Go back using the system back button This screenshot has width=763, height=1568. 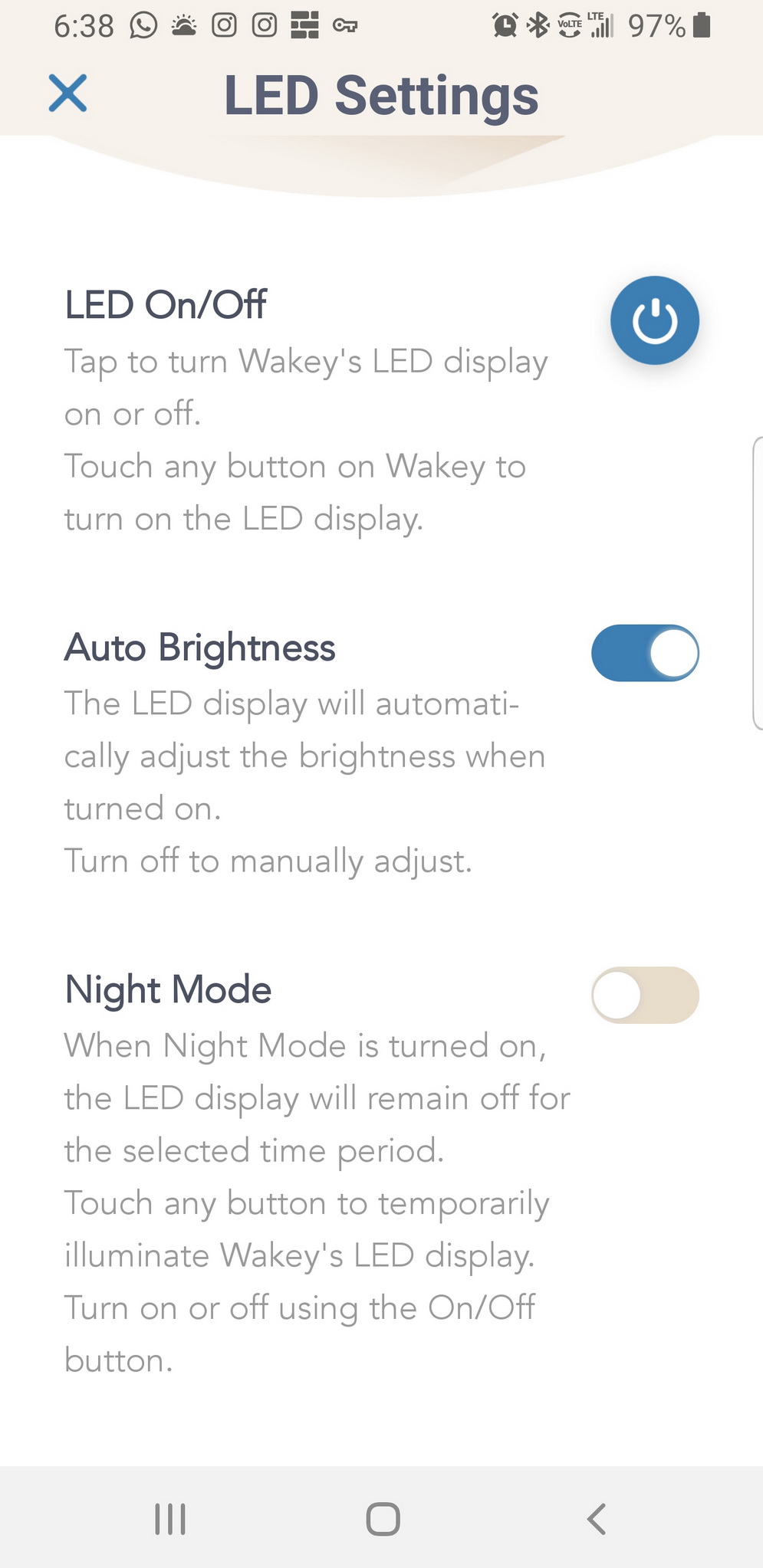point(596,1518)
